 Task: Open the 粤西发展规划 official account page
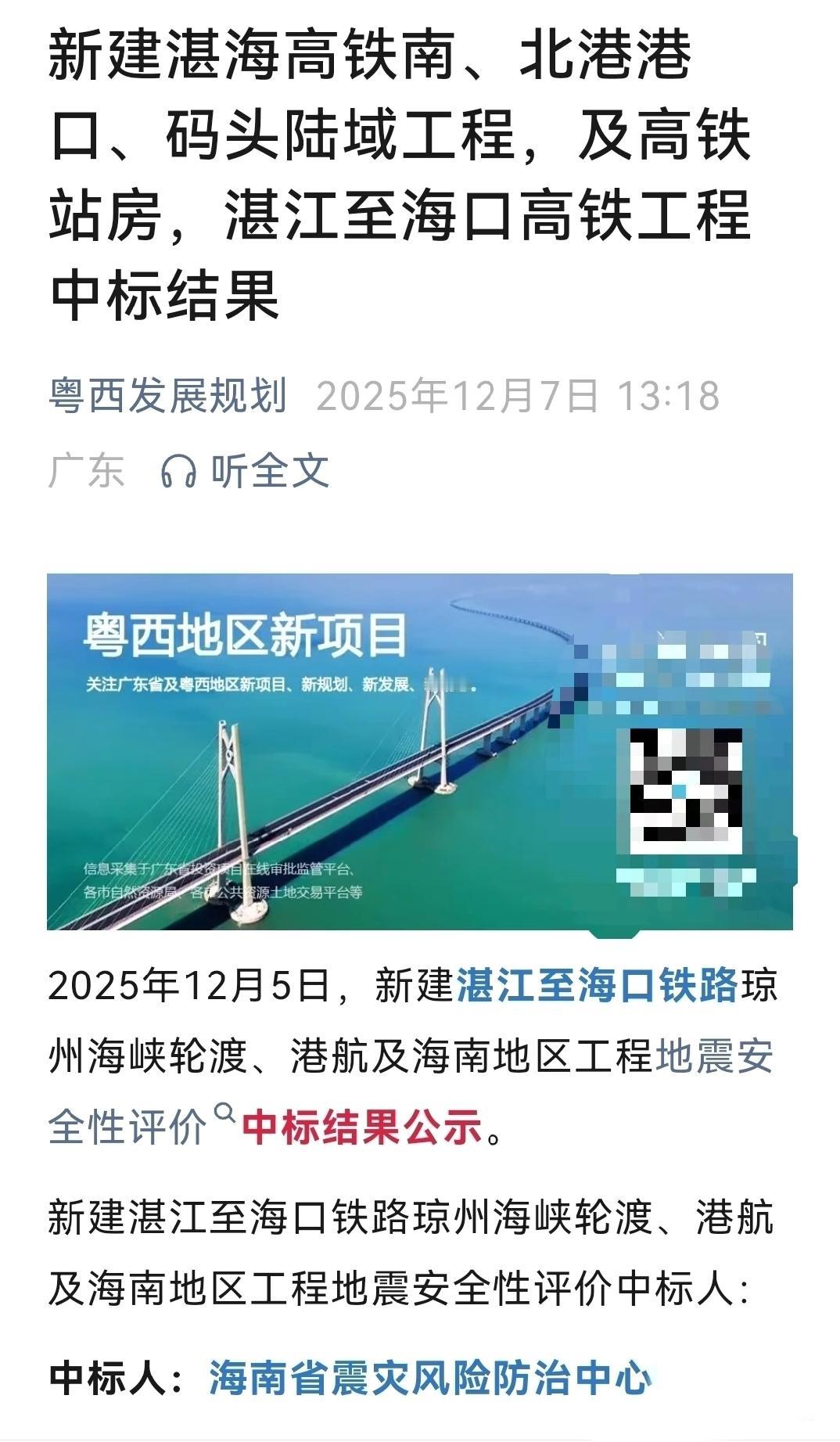coord(168,397)
